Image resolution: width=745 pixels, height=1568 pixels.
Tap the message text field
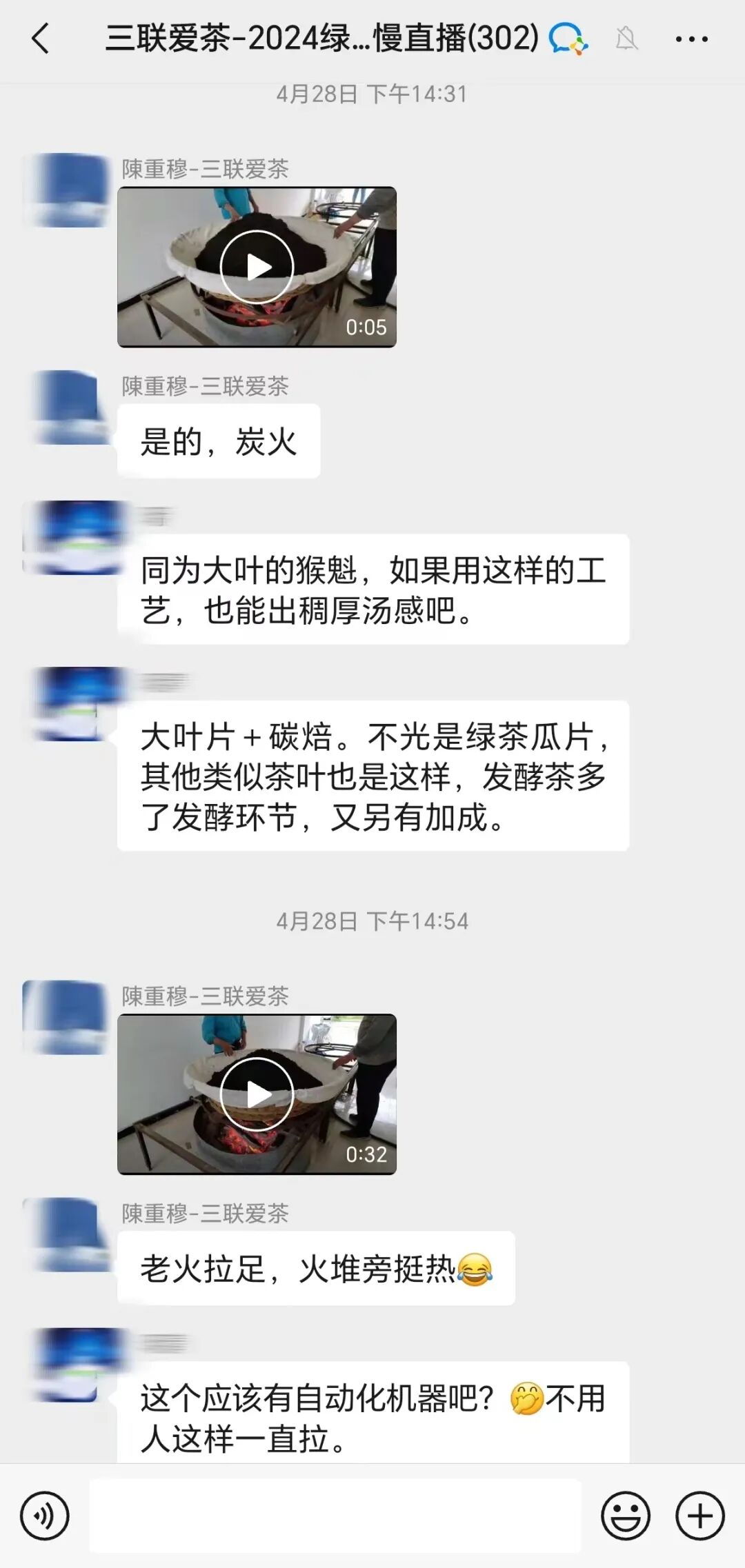tap(335, 1516)
